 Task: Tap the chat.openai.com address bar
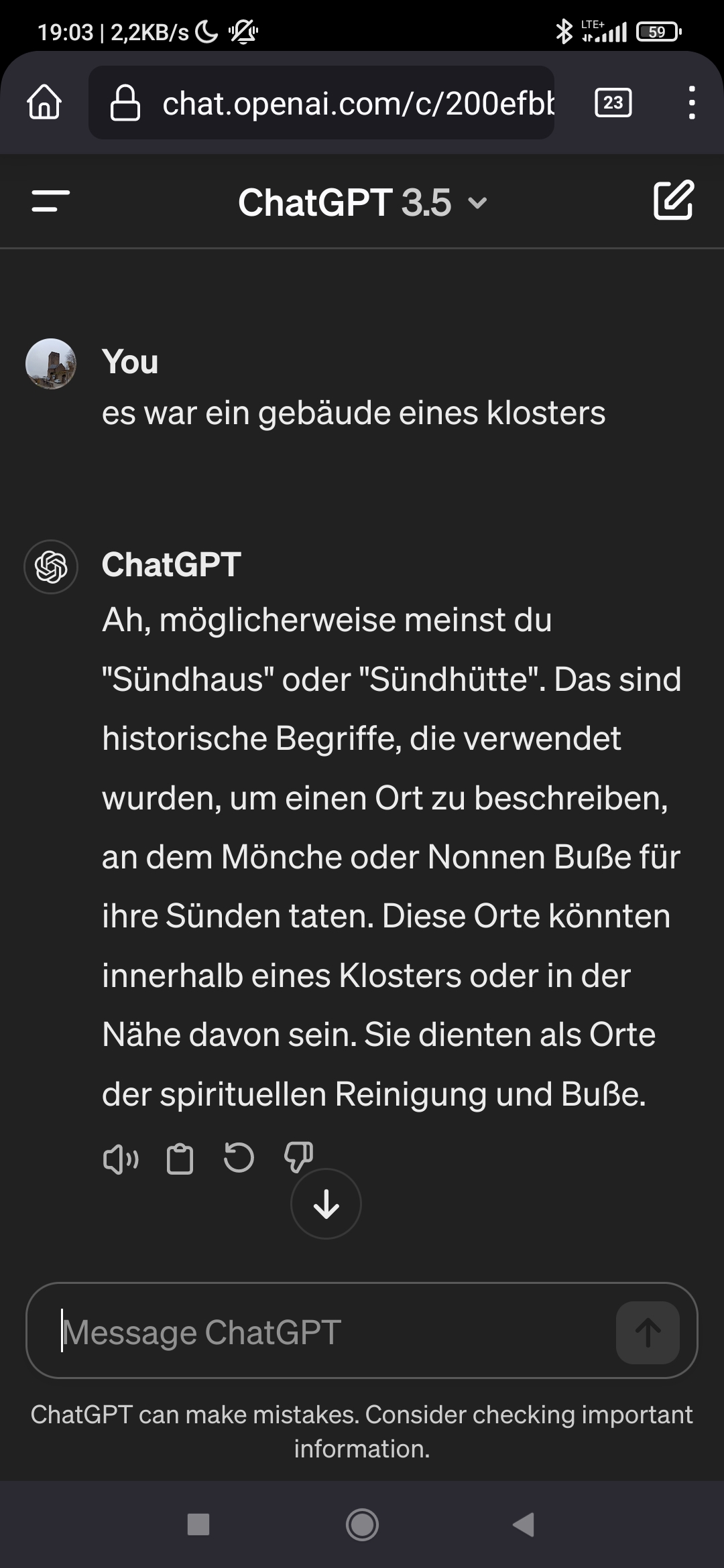(x=322, y=103)
